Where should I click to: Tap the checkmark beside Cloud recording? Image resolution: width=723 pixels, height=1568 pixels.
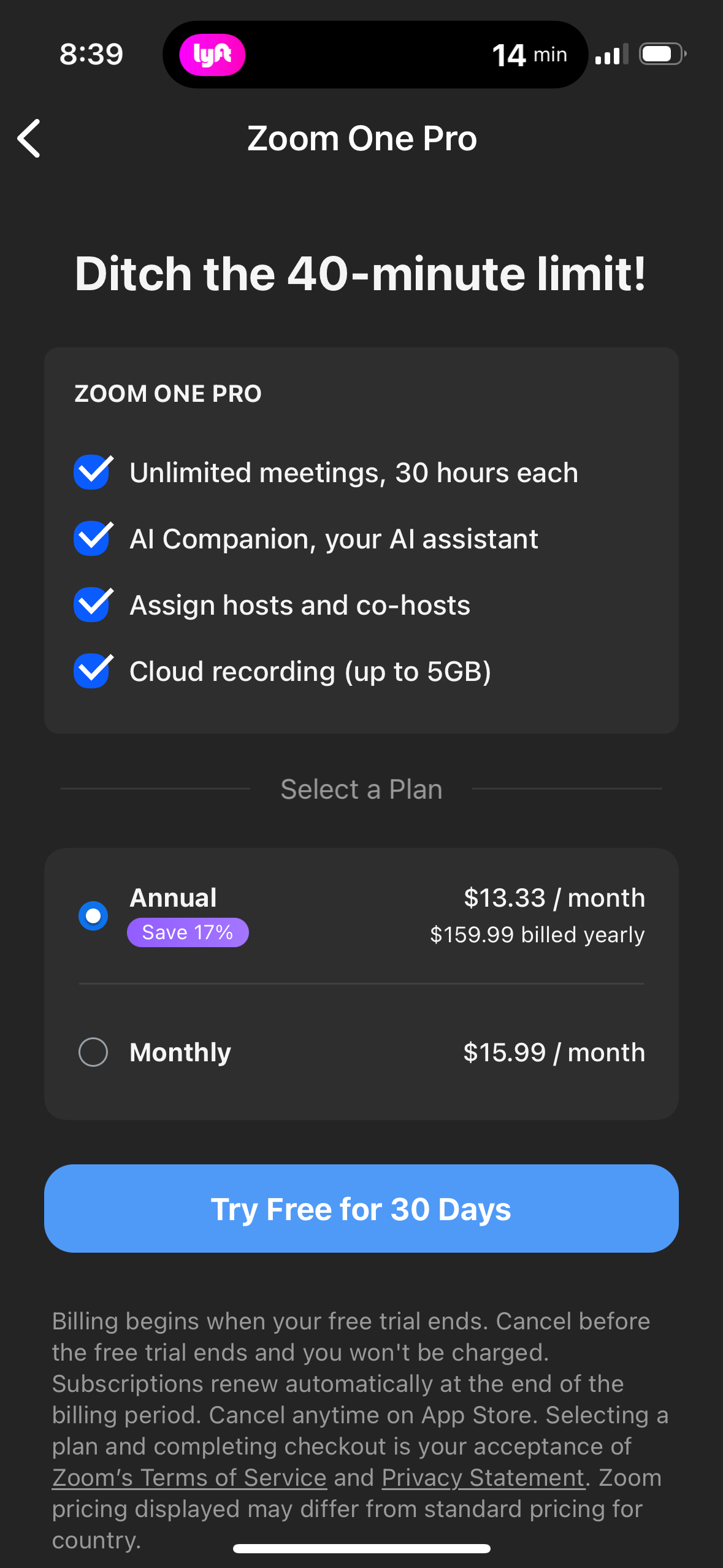[91, 671]
